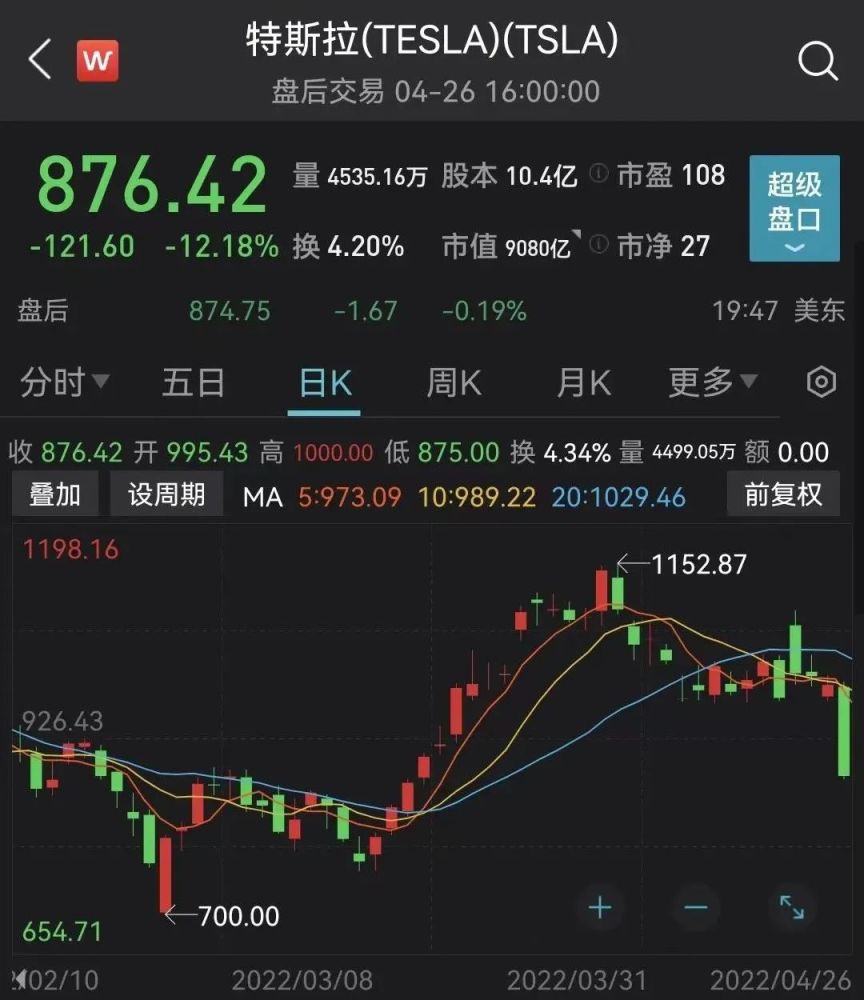This screenshot has height=1000, width=864.
Task: Open the stock search magnifier
Action: [x=817, y=62]
